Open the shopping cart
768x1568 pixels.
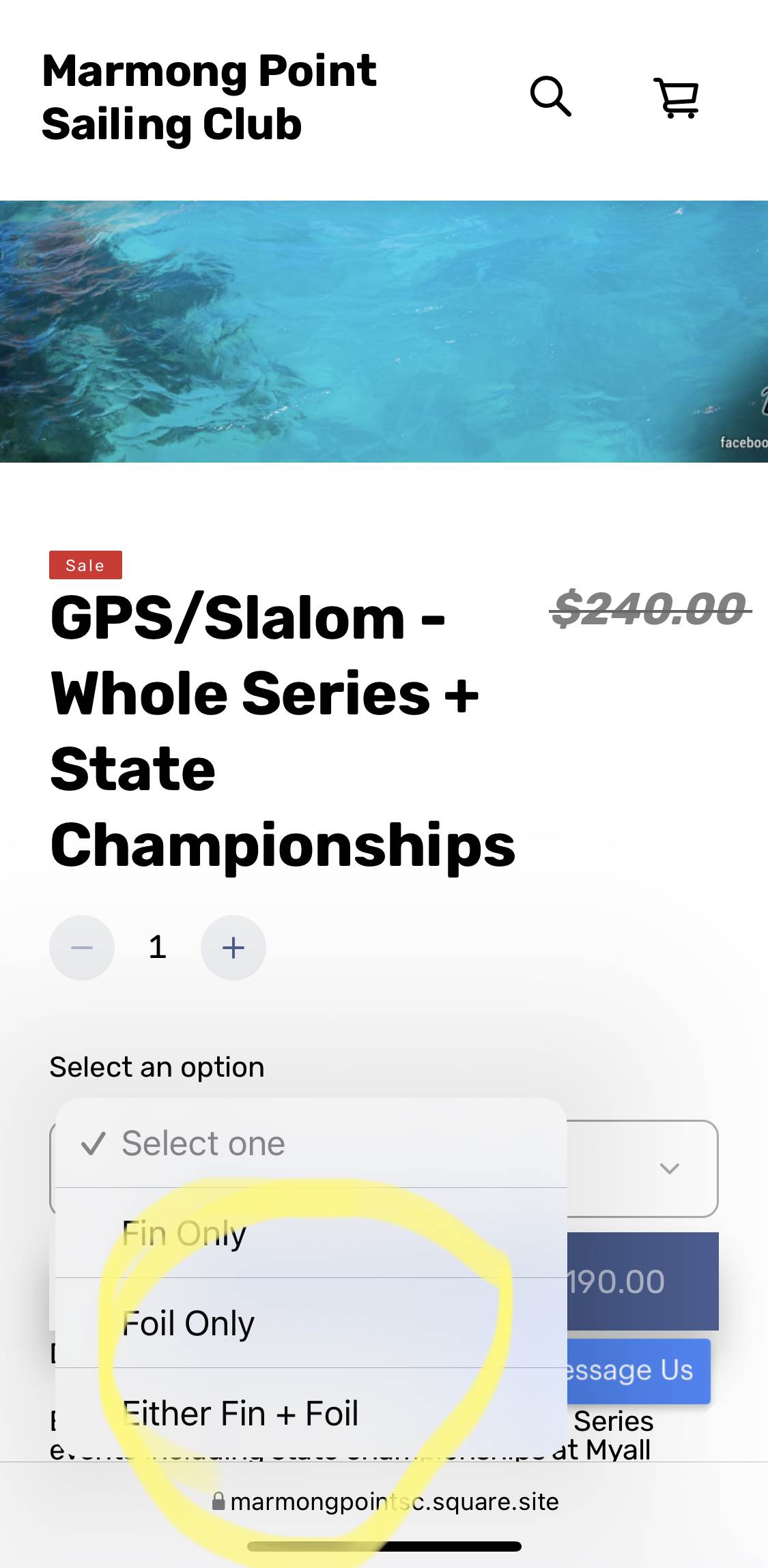click(676, 98)
